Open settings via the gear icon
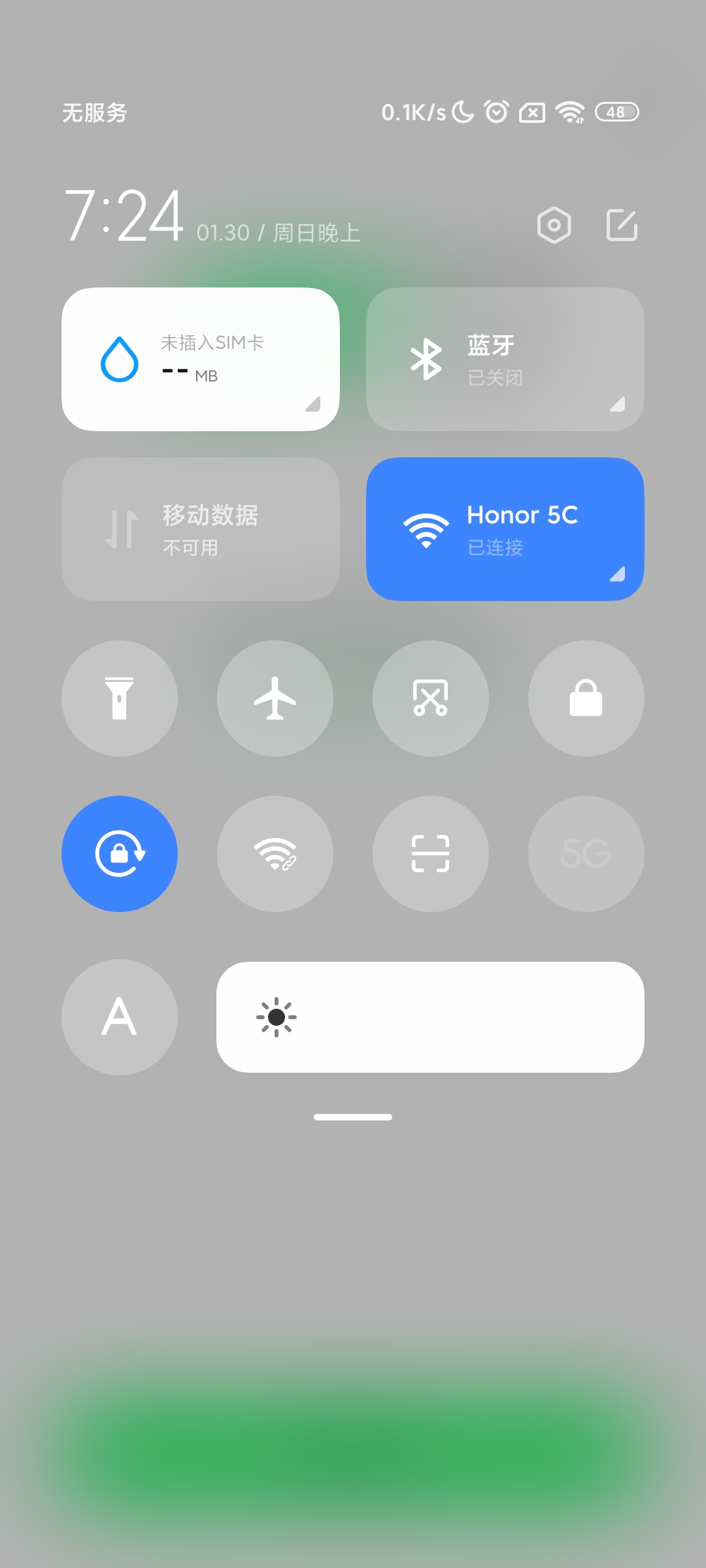The height and width of the screenshot is (1568, 706). point(554,225)
